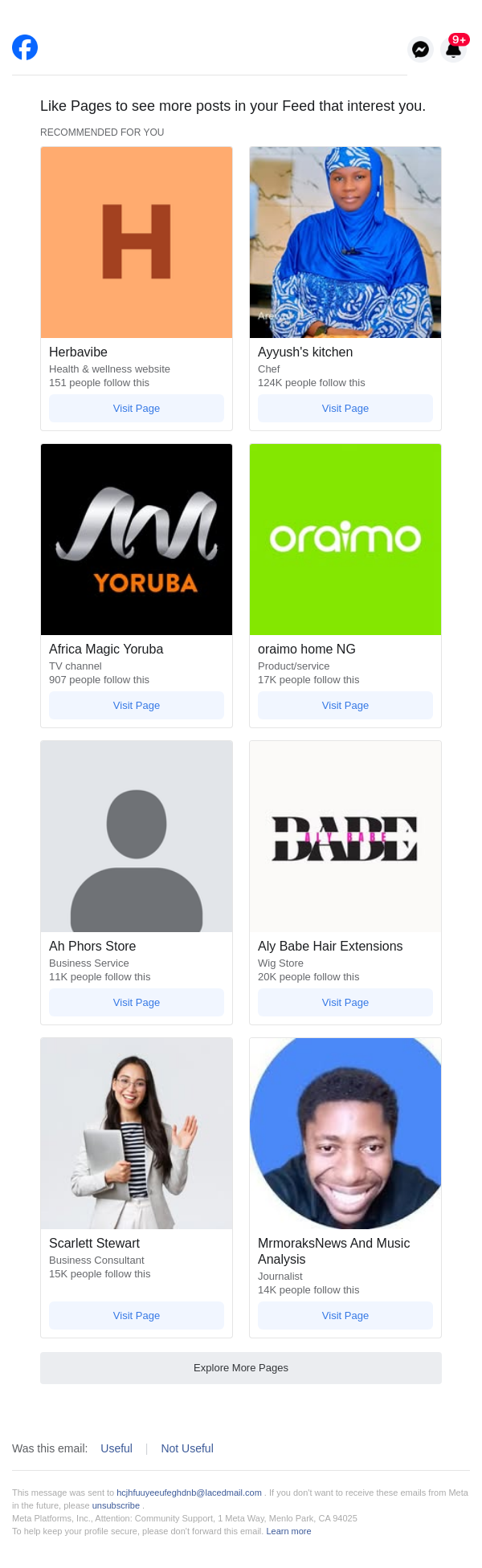The image size is (482, 1568).
Task: Open the Aly Babe logo tile
Action: [x=345, y=837]
